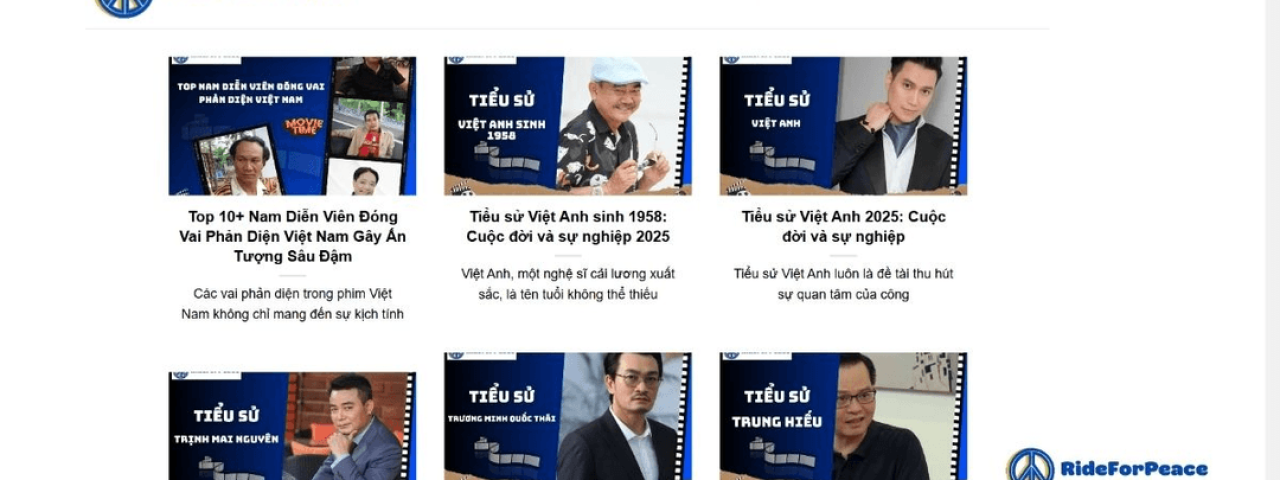
Task: Open the Việt Anh sinh 1958 biography image
Action: pyautogui.click(x=568, y=126)
